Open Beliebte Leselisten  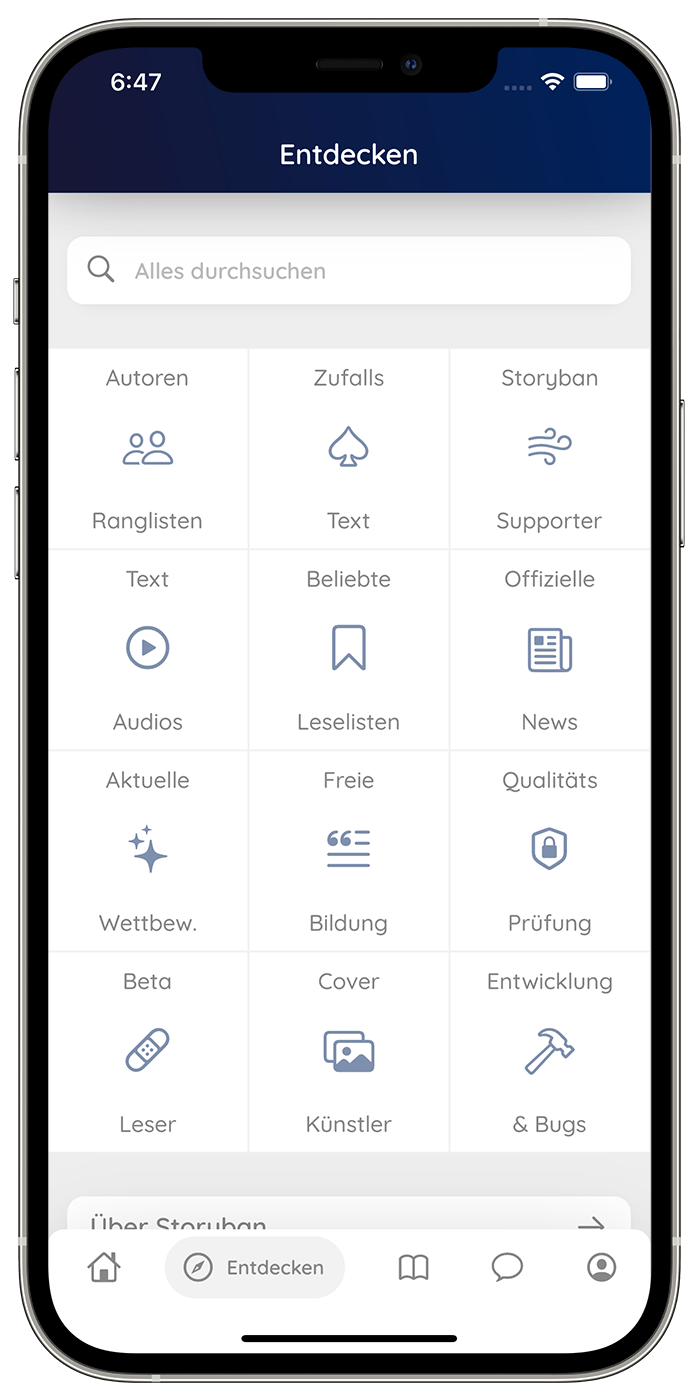point(348,650)
